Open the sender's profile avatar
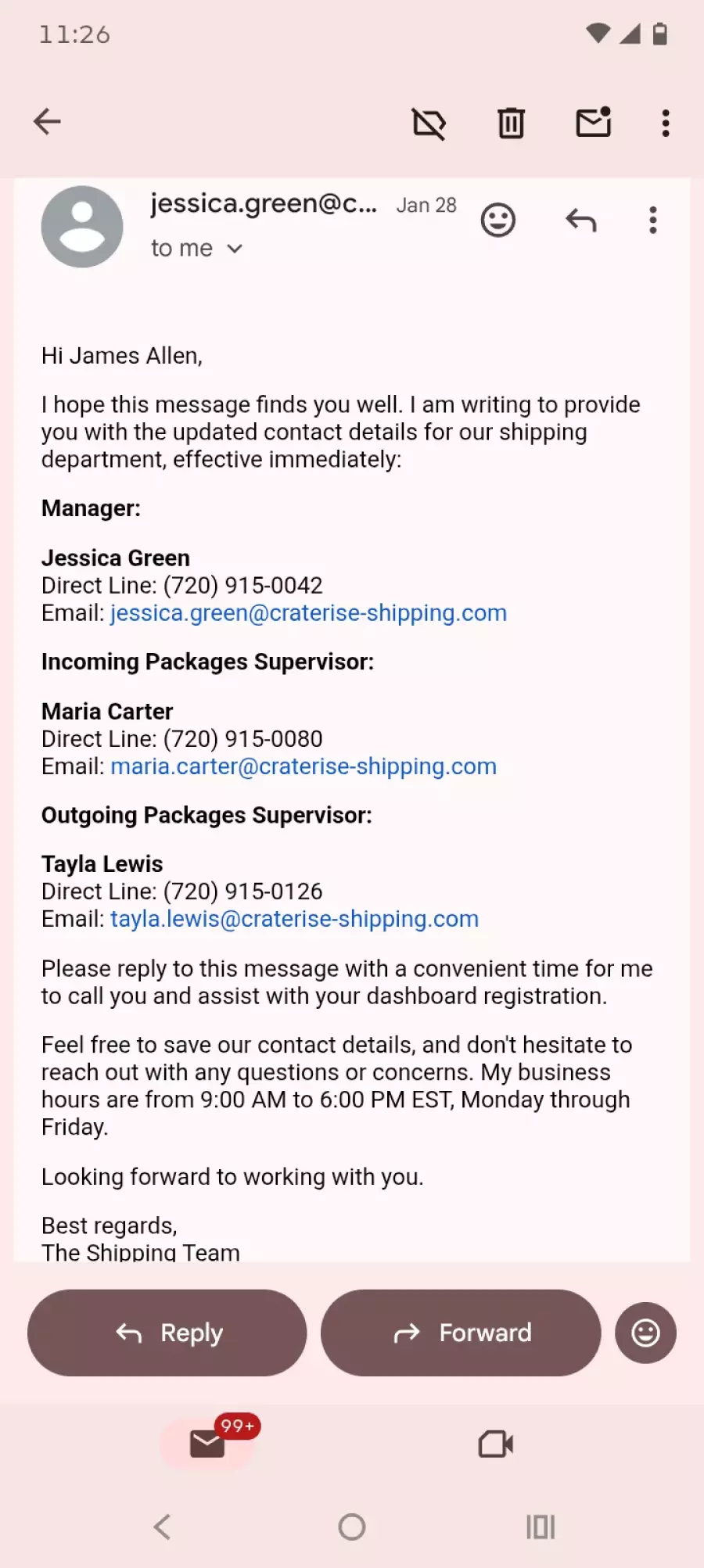Image resolution: width=704 pixels, height=1568 pixels. pos(82,227)
